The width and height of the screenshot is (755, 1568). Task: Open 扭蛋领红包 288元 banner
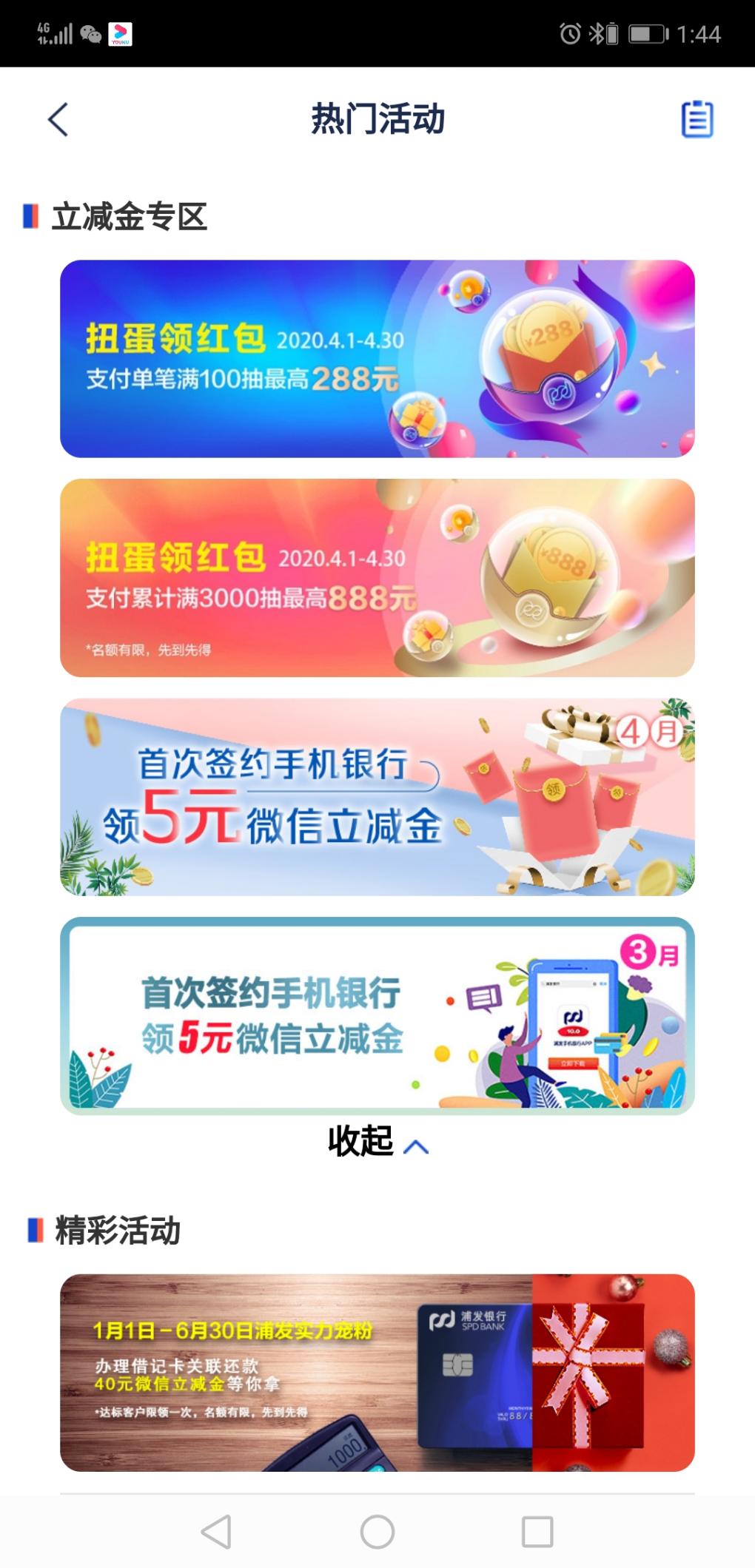[x=377, y=358]
